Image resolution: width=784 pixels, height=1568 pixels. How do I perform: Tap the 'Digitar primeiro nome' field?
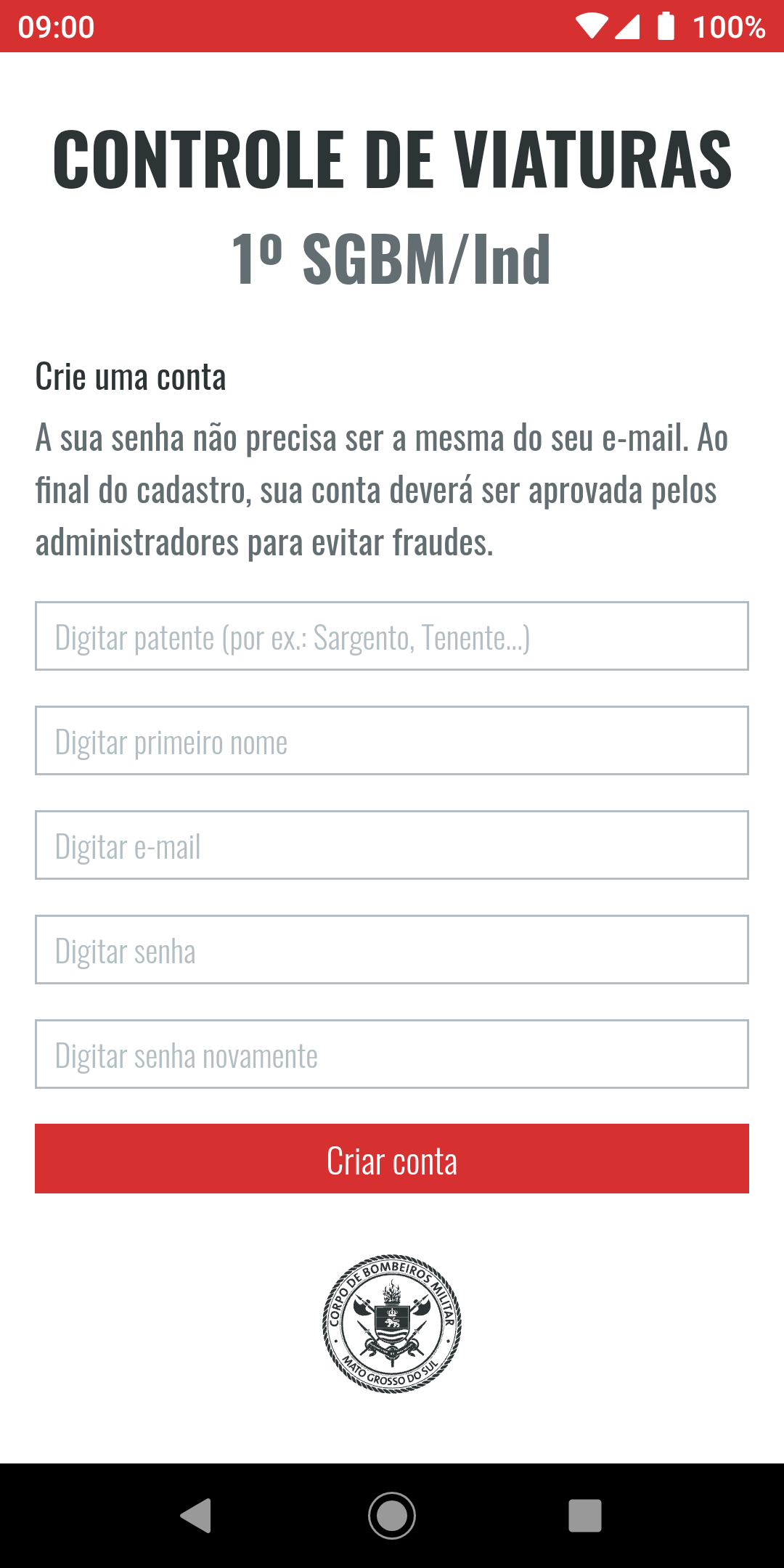[392, 740]
